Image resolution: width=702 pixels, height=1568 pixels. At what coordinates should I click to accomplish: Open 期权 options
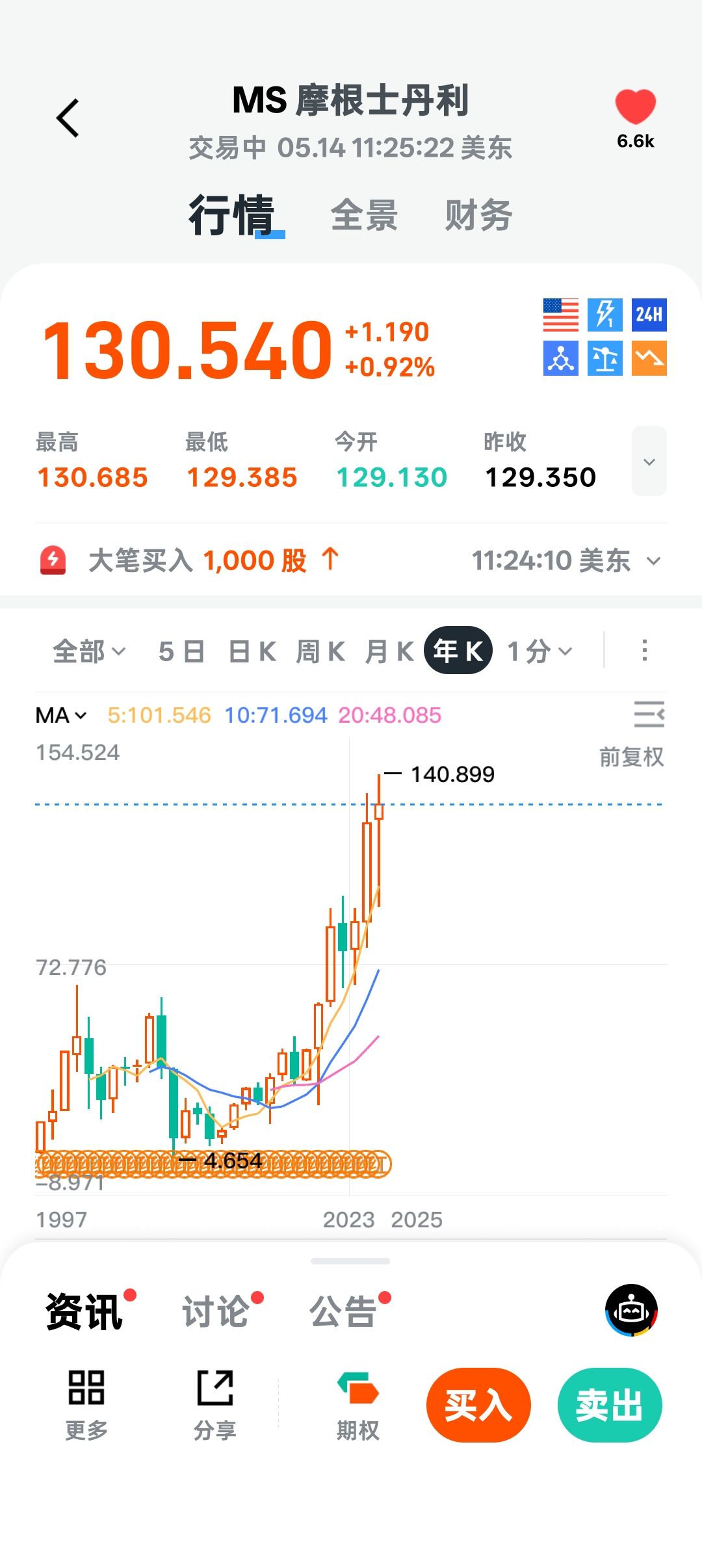[357, 1405]
